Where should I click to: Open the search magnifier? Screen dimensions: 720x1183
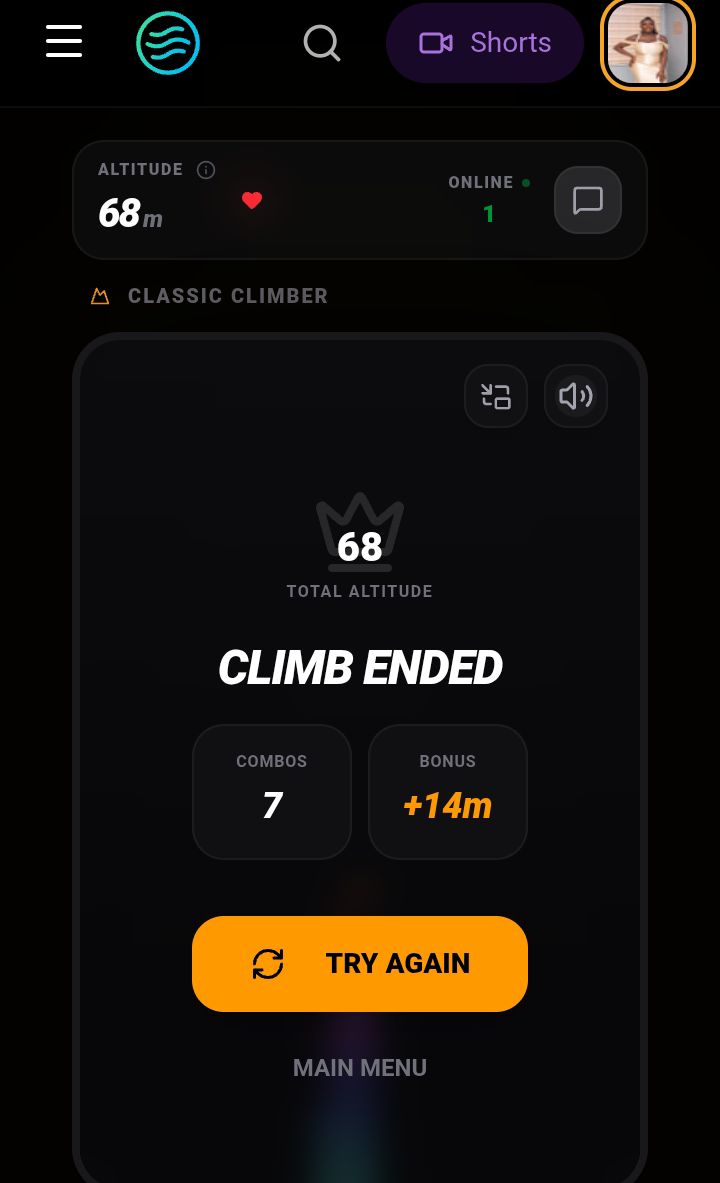322,43
